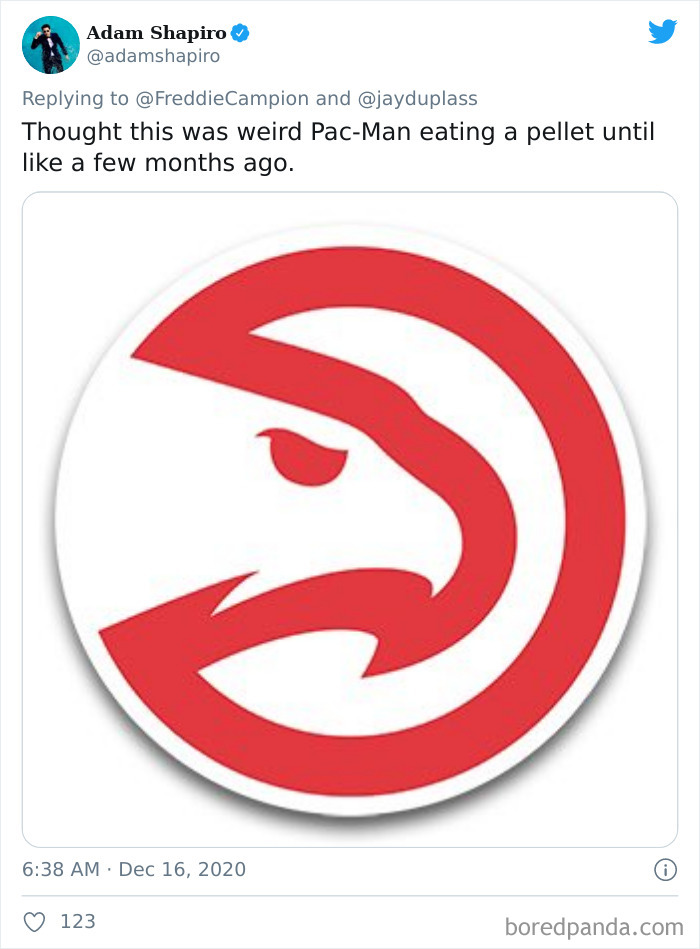The image size is (700, 949).
Task: Tap the Twitter info icon
Action: pos(664,870)
